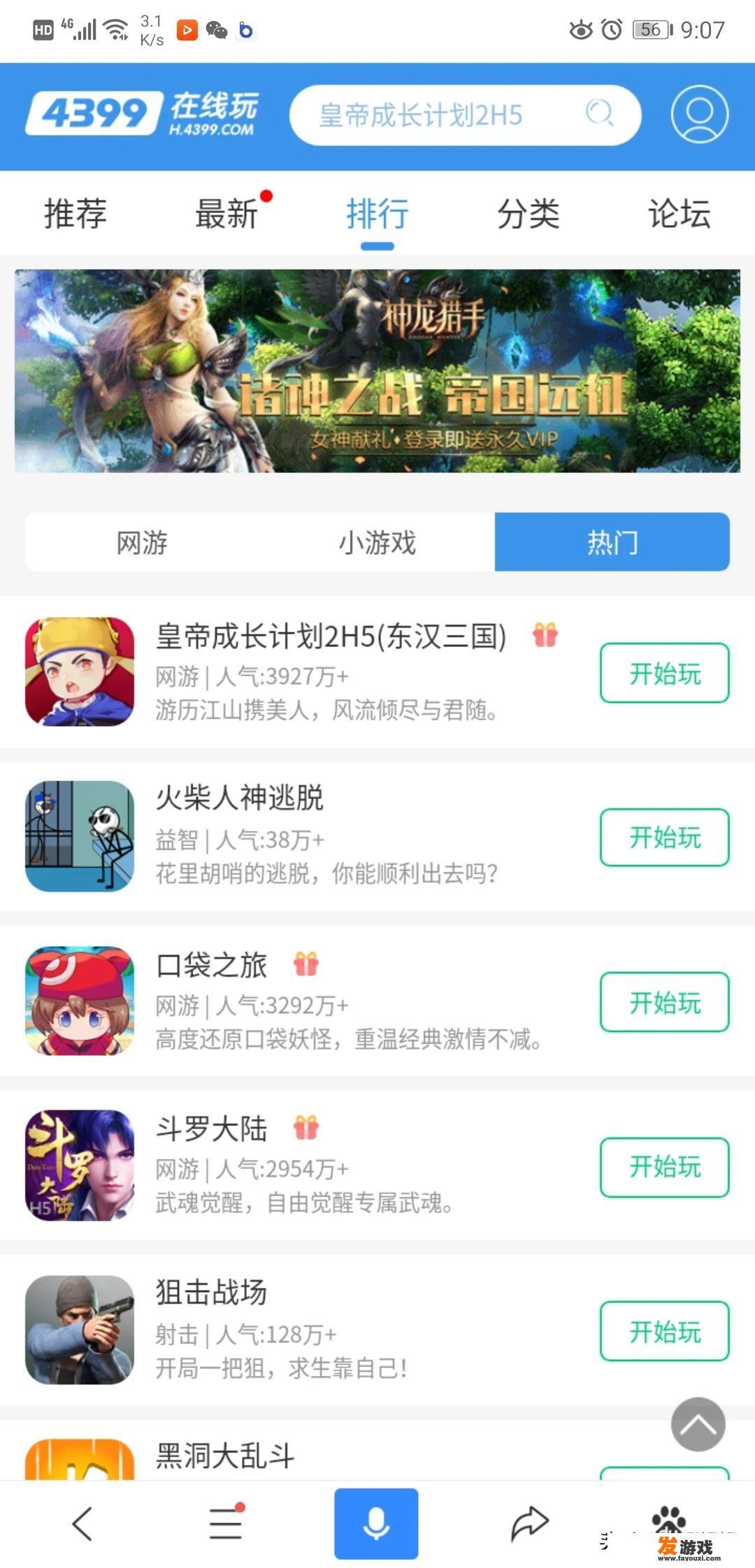
Task: Activate the voice microphone button
Action: 376,1523
